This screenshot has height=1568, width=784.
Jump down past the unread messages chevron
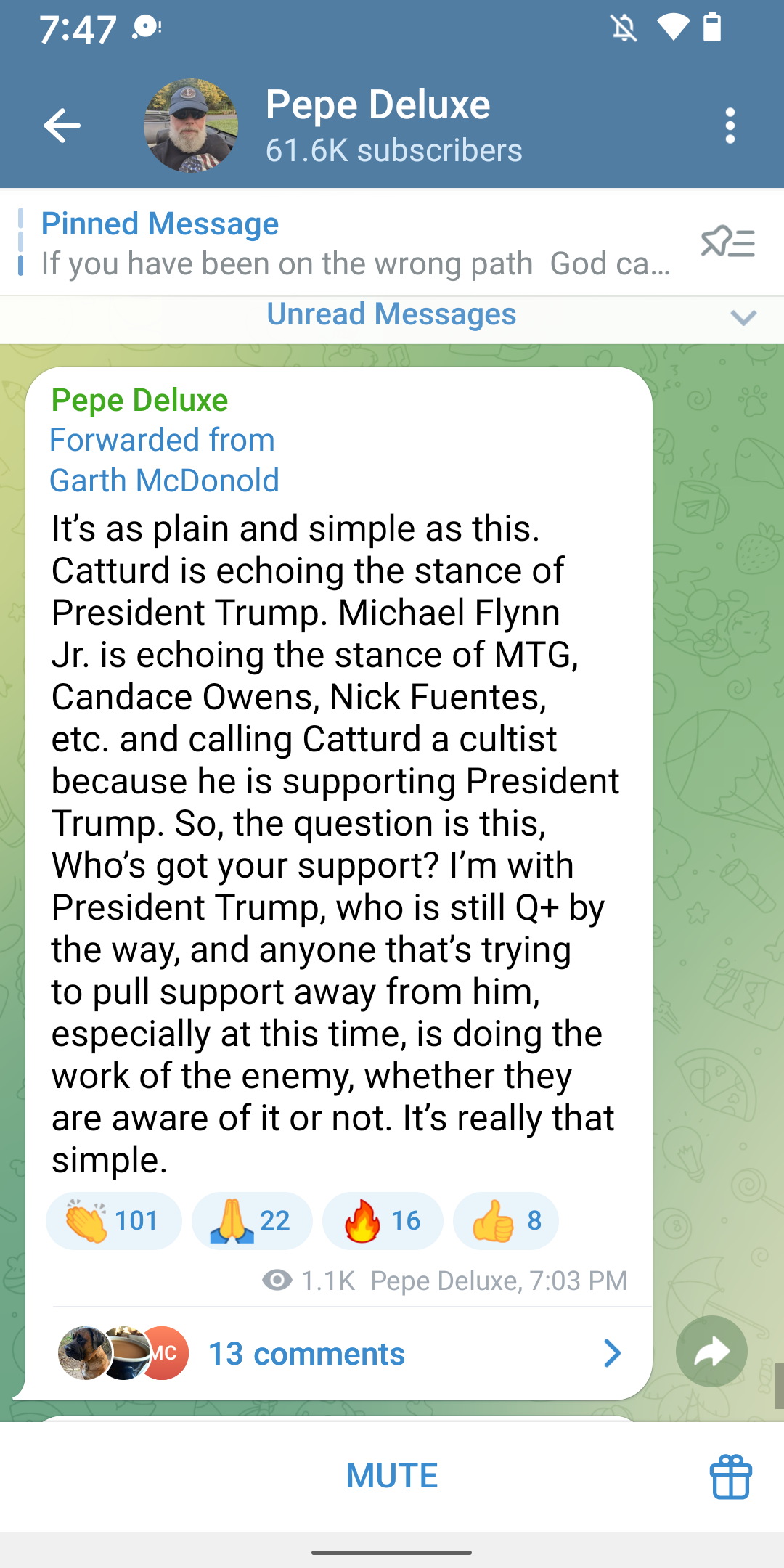pyautogui.click(x=743, y=317)
